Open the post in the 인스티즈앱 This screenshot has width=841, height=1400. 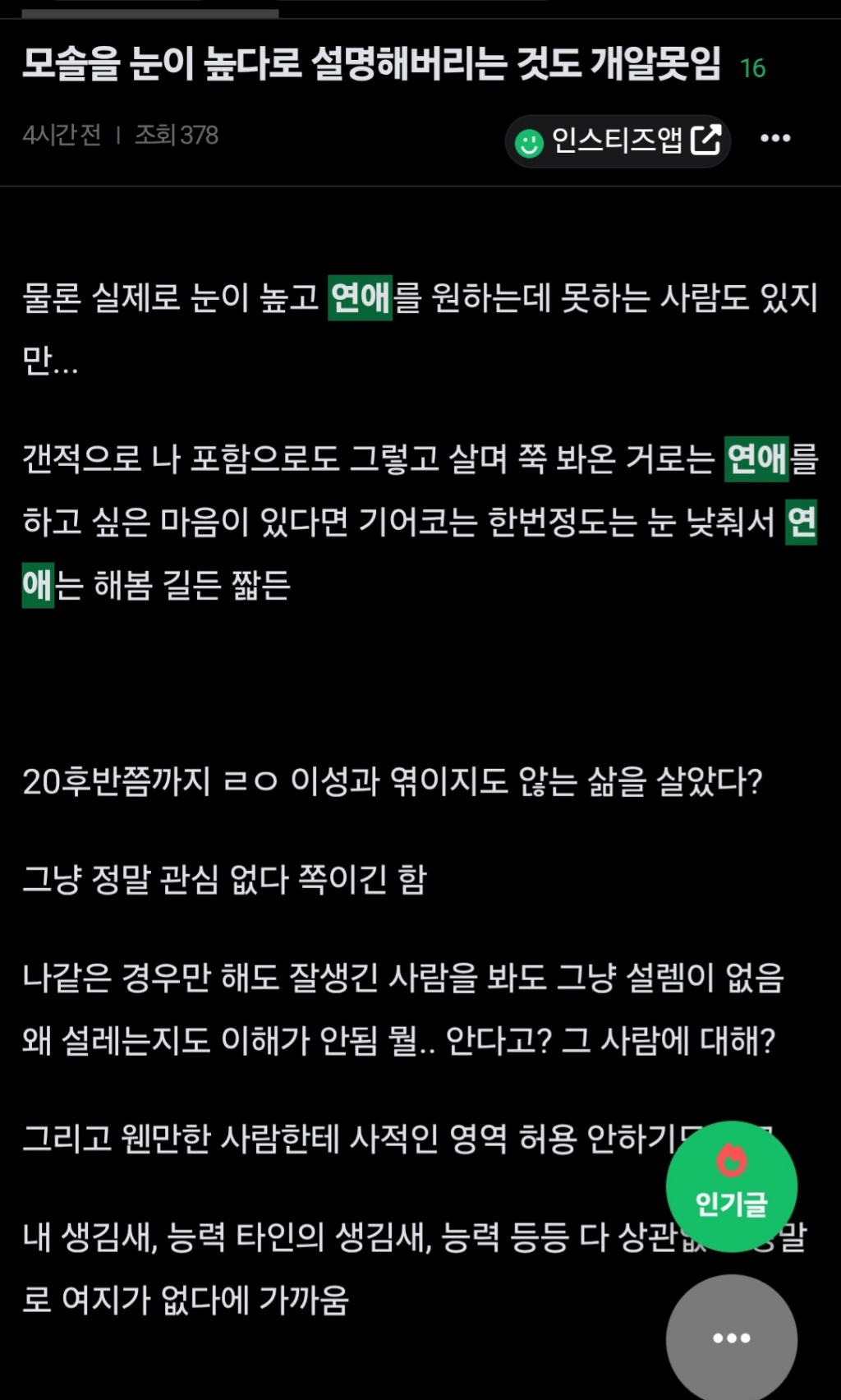coord(618,141)
